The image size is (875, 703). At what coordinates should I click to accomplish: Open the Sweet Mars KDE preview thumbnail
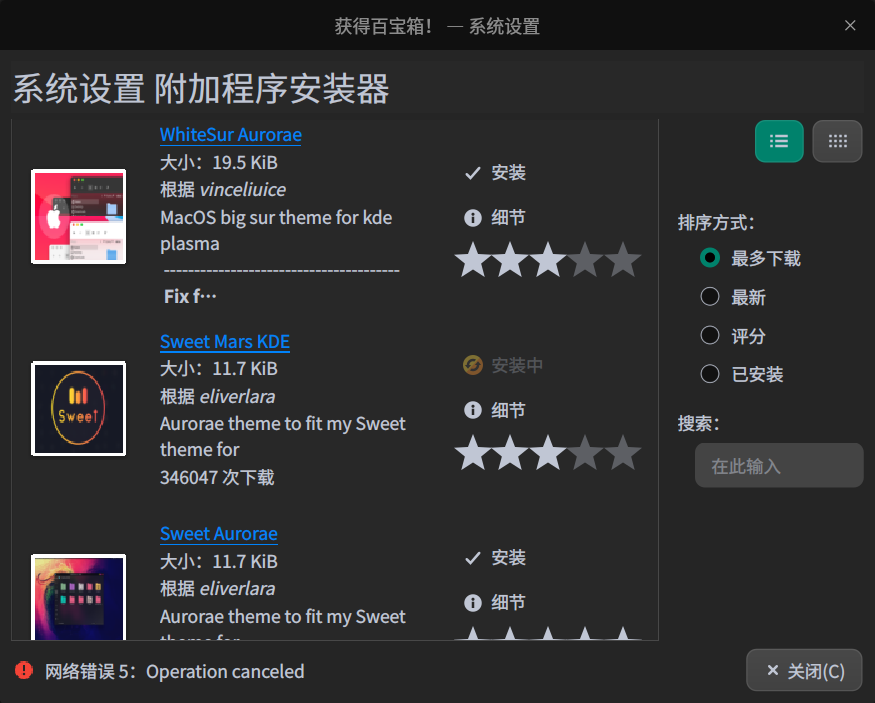click(x=79, y=408)
